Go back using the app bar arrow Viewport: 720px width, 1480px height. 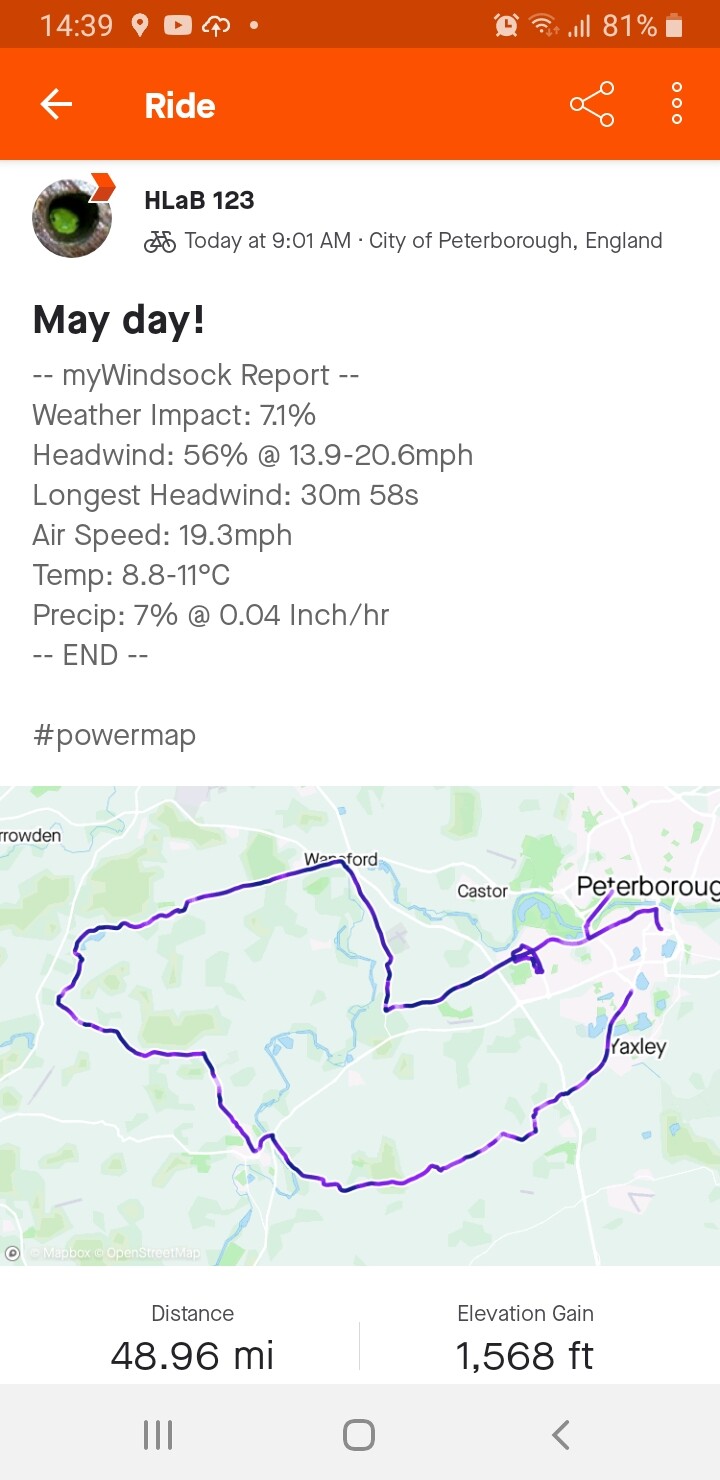[x=56, y=104]
